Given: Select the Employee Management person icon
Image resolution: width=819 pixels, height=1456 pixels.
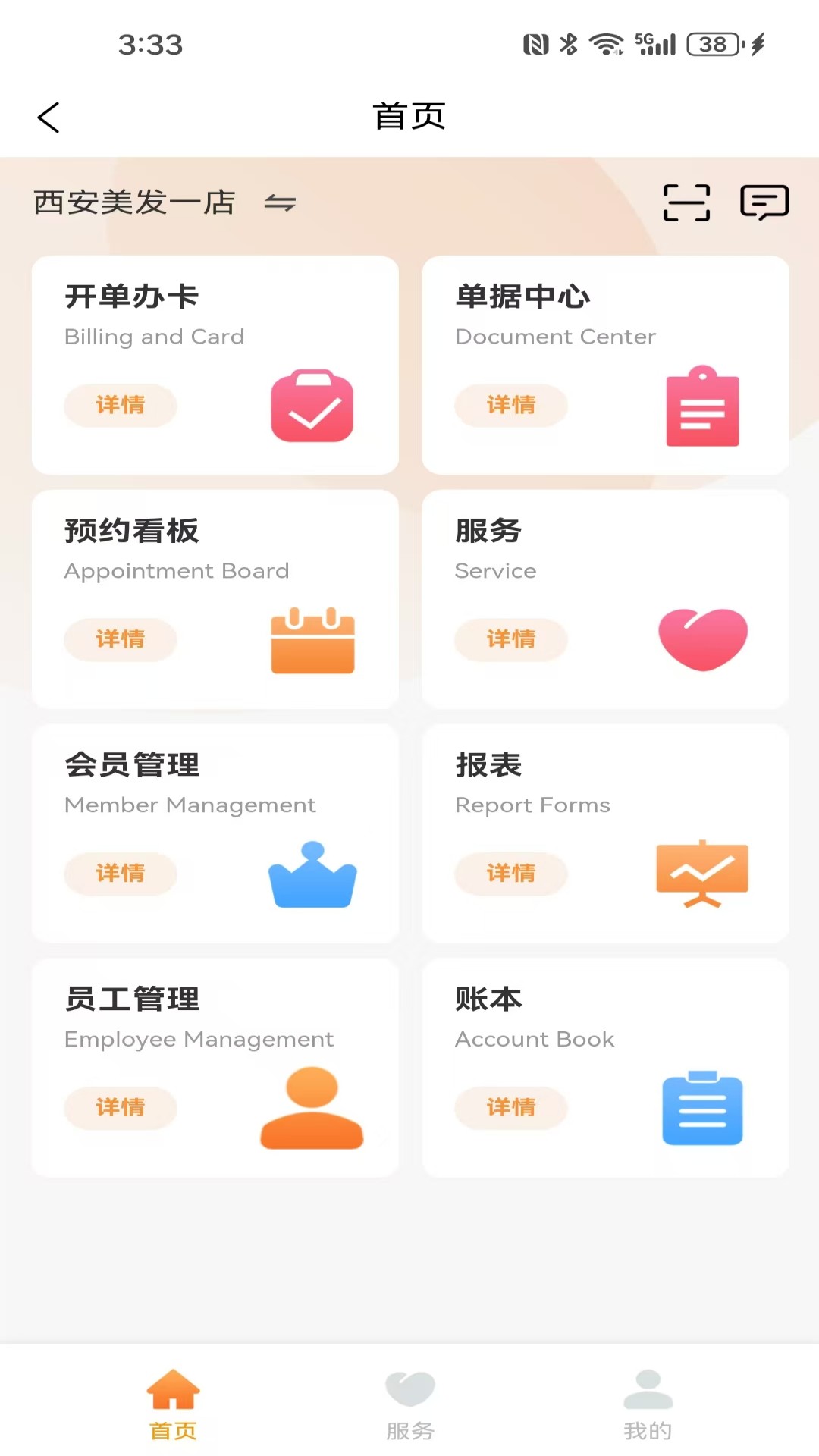Looking at the screenshot, I should tap(312, 1107).
